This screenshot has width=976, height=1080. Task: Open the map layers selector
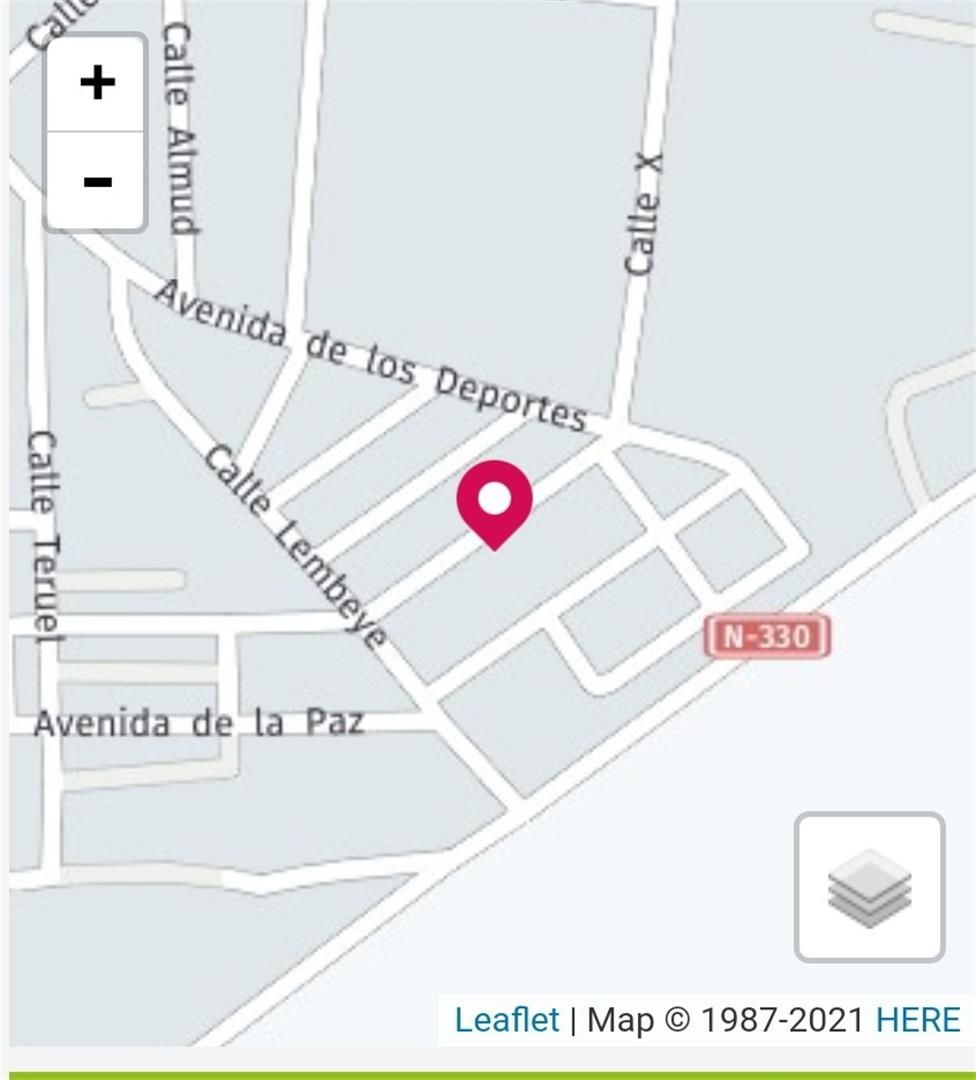[x=869, y=887]
